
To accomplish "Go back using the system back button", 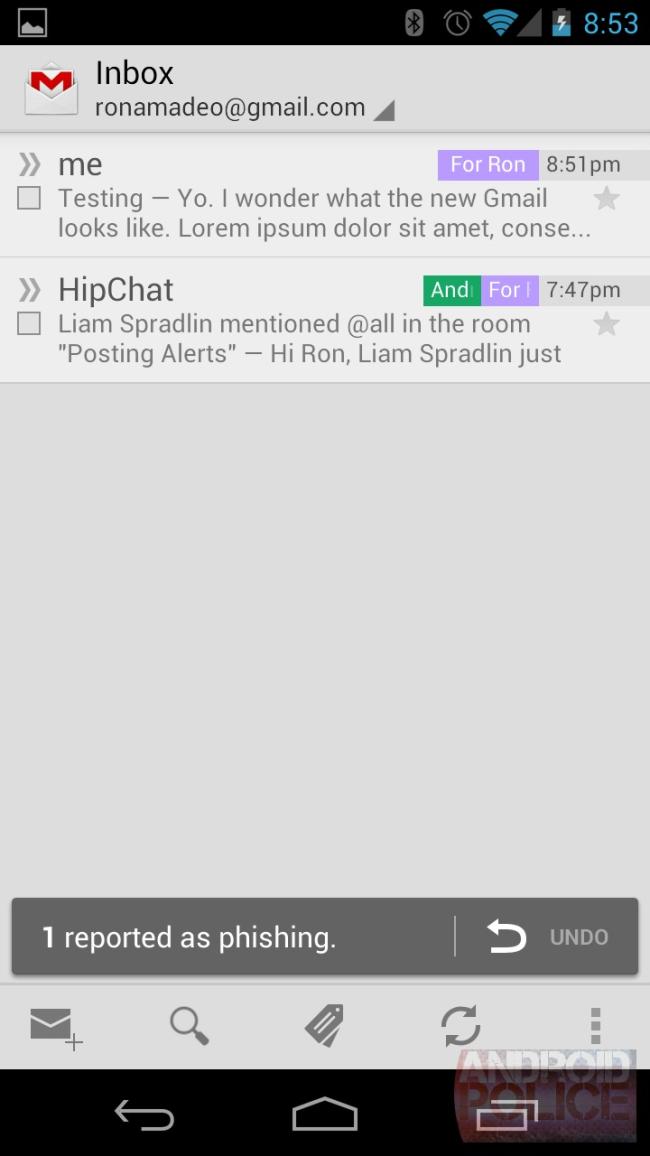I will pos(144,1114).
